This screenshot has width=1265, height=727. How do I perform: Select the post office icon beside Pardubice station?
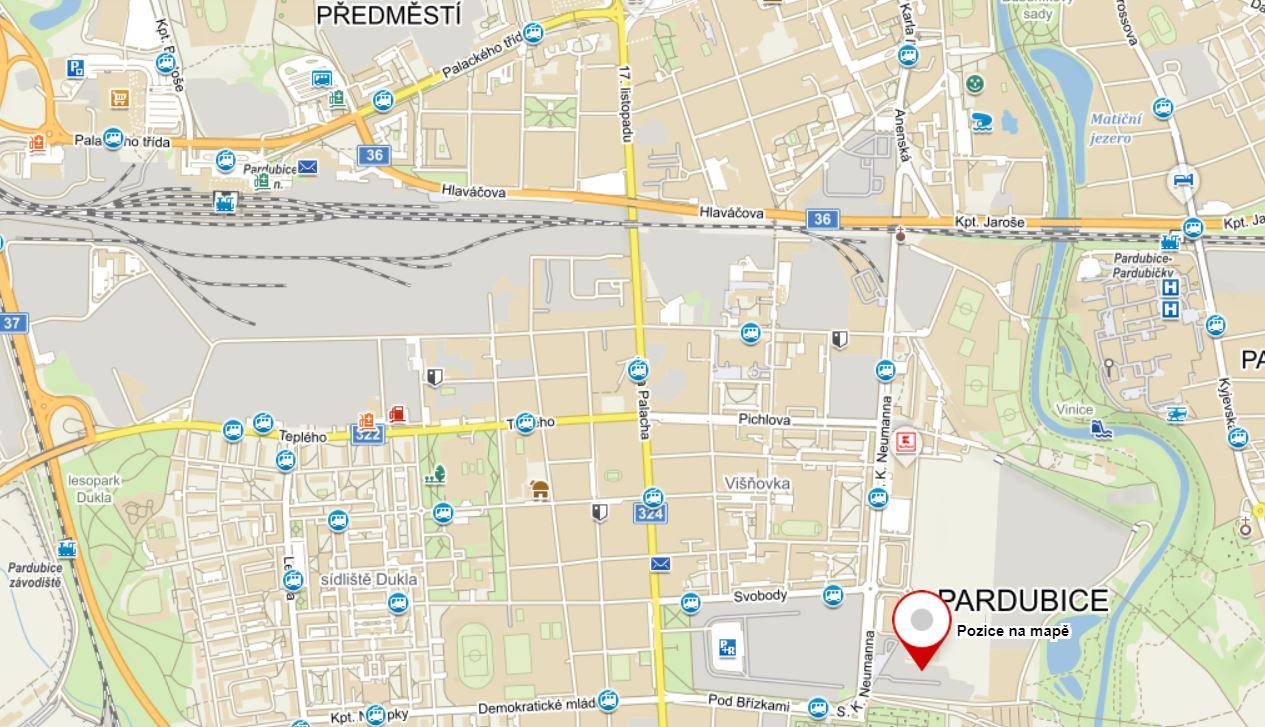pos(307,167)
